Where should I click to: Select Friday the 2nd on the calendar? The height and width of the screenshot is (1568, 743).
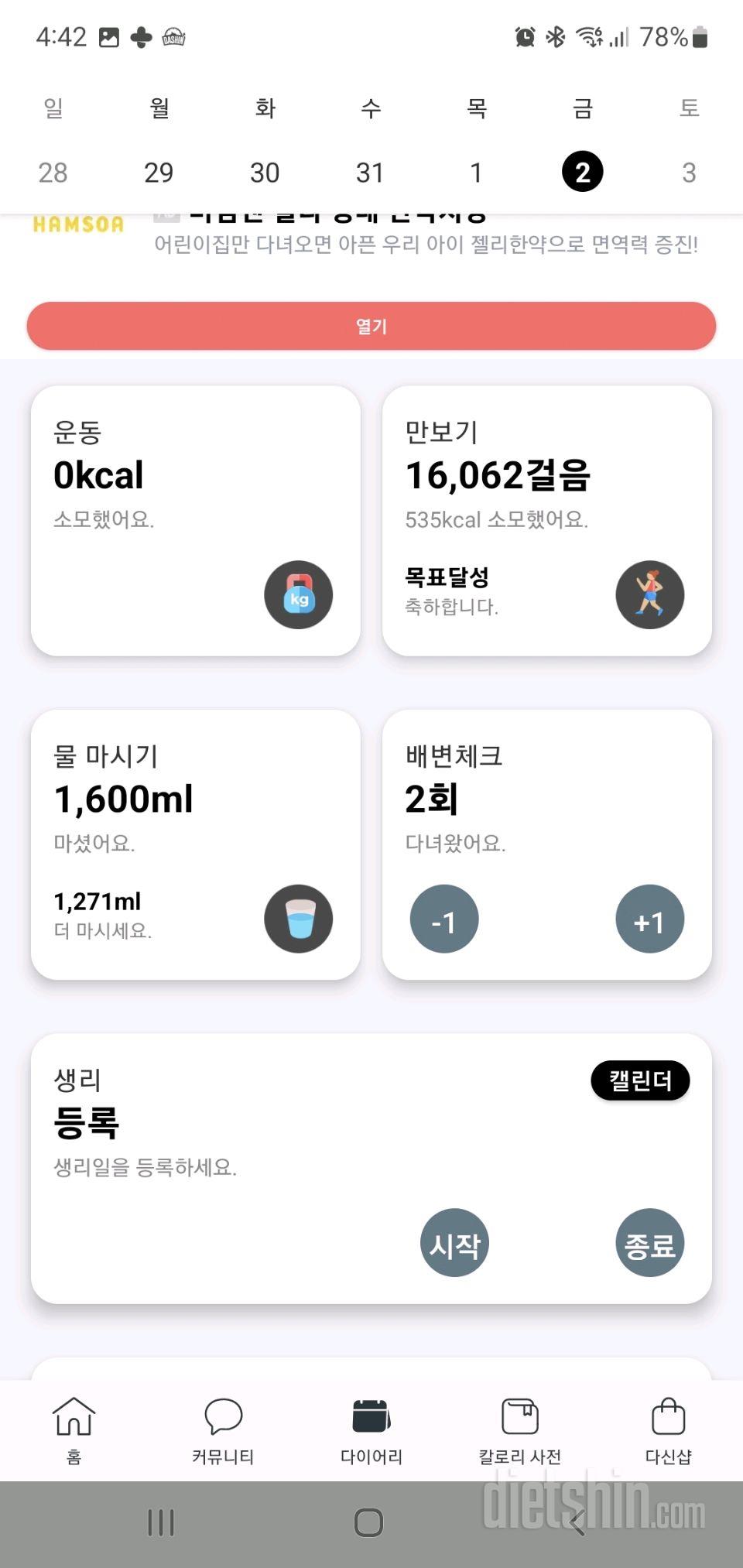pyautogui.click(x=581, y=171)
